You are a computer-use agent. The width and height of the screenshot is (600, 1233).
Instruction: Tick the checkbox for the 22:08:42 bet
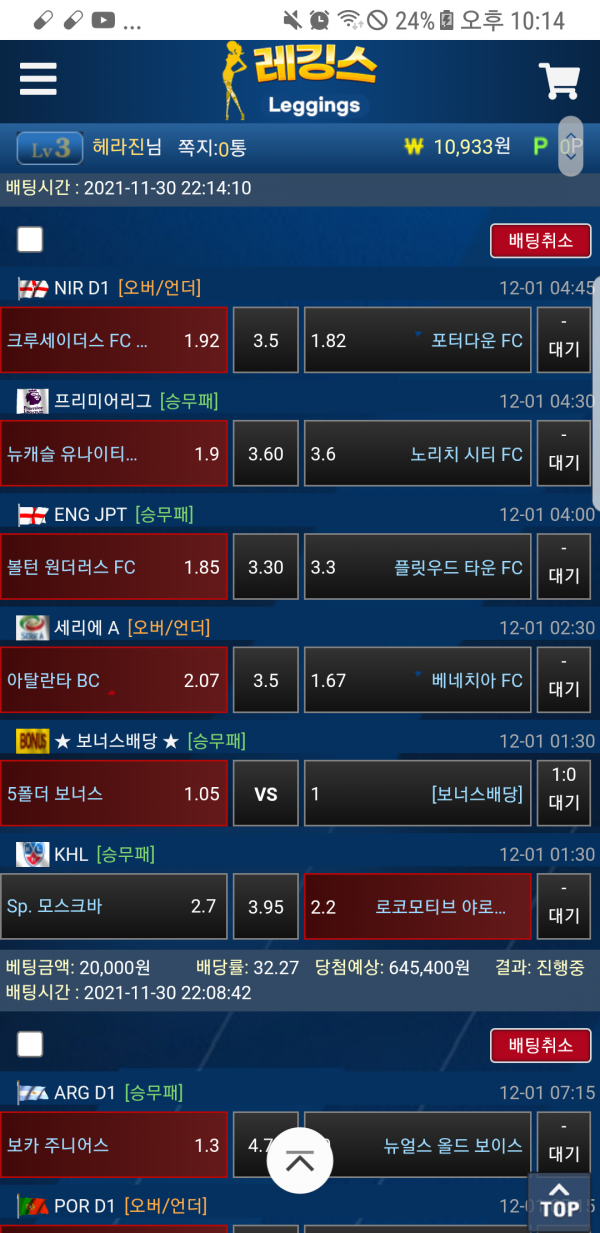point(30,1045)
